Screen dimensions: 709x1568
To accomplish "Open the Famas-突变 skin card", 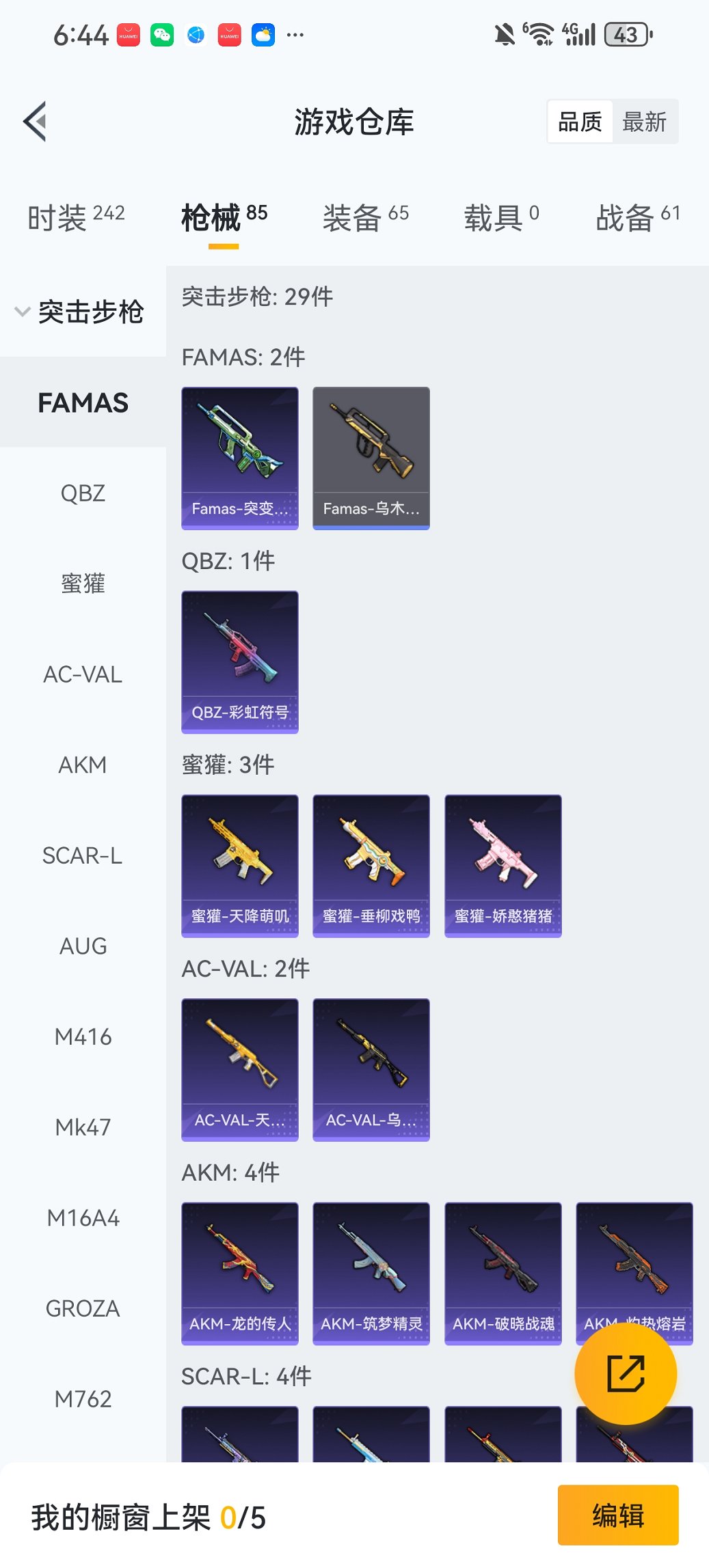I will [x=240, y=458].
